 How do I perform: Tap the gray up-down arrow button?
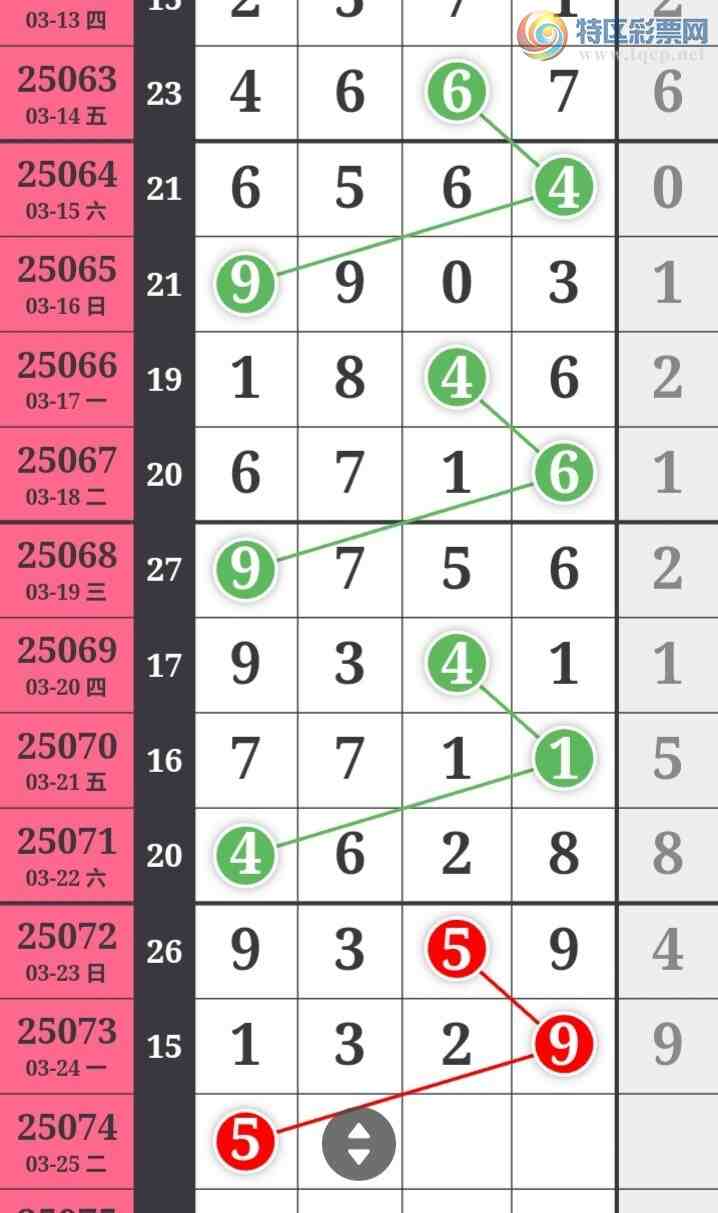pyautogui.click(x=358, y=1144)
